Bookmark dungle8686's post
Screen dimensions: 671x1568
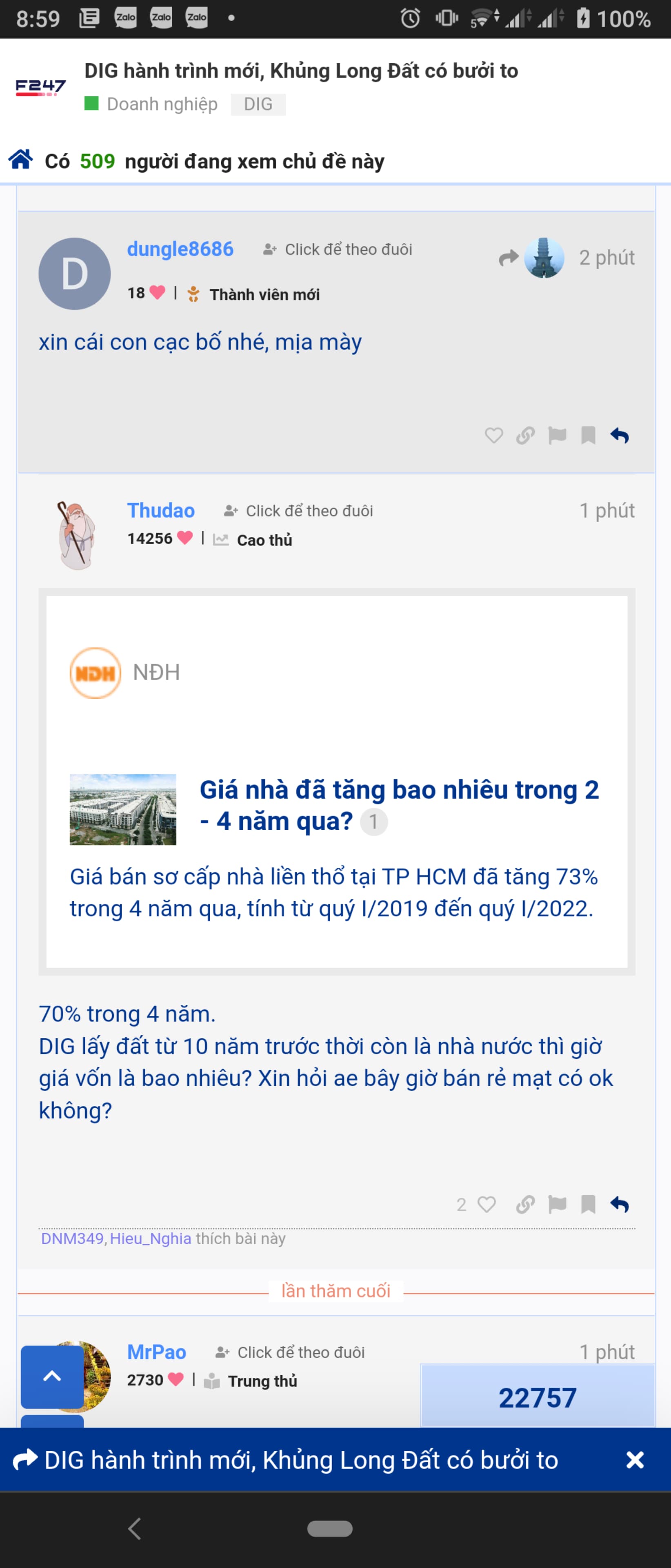click(x=588, y=435)
